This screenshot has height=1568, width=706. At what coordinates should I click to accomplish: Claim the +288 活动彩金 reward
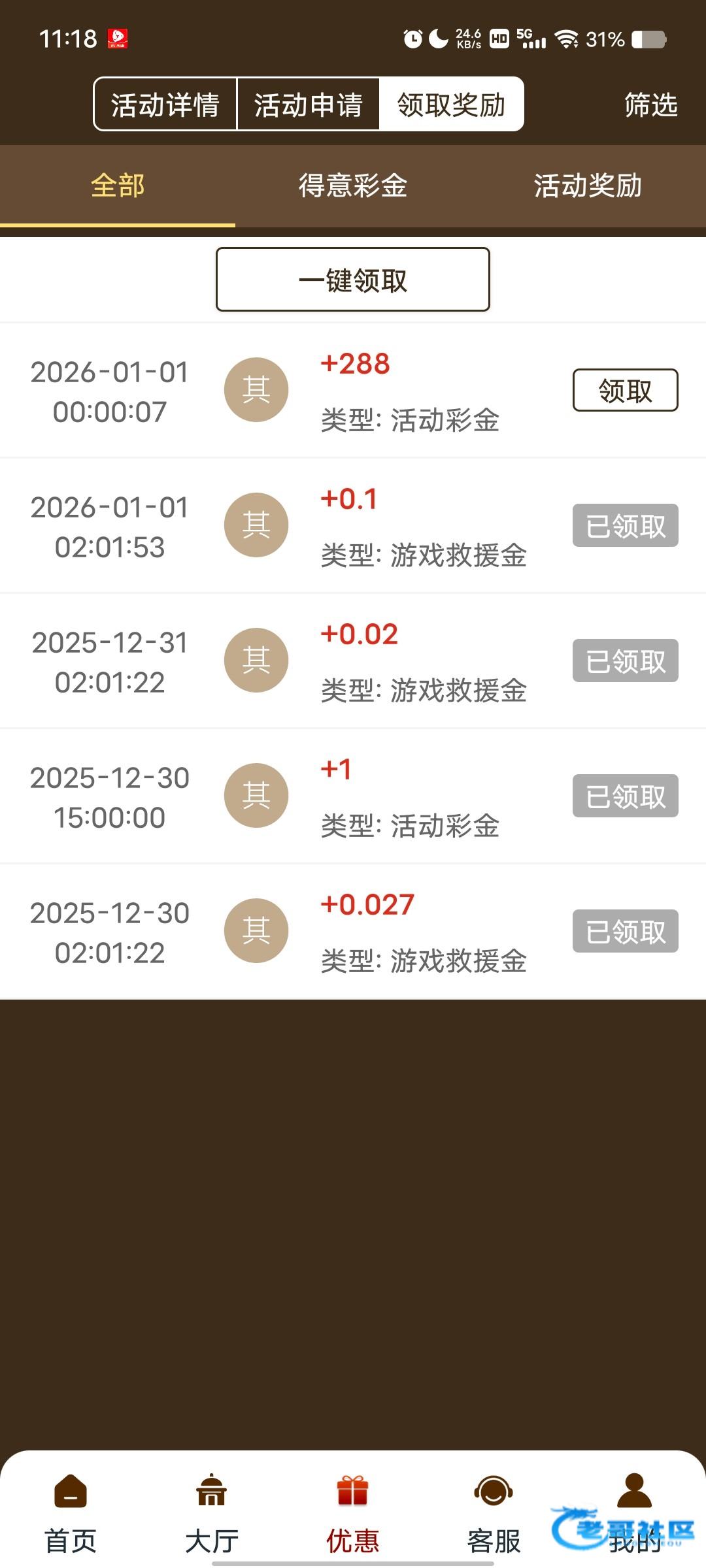(x=625, y=391)
